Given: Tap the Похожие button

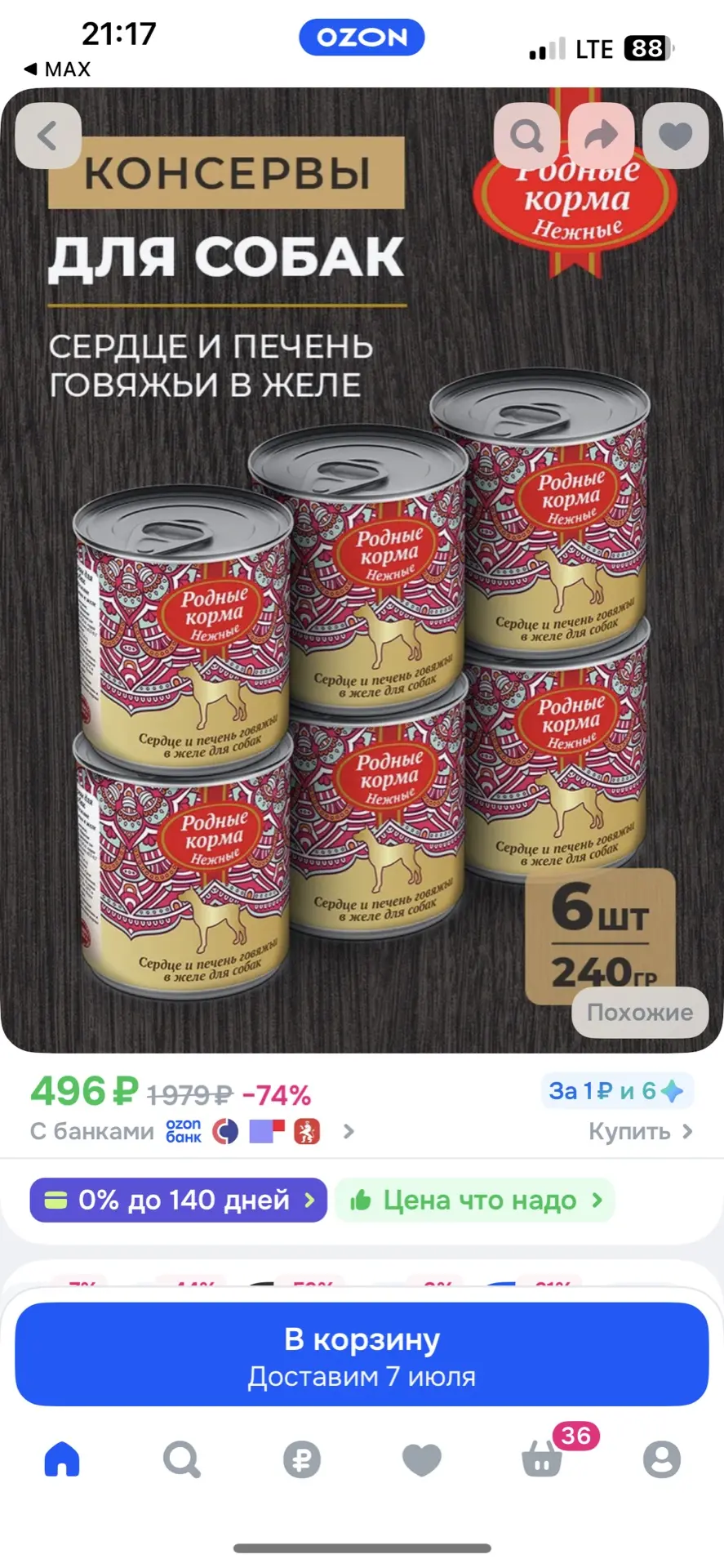Looking at the screenshot, I should point(640,1013).
